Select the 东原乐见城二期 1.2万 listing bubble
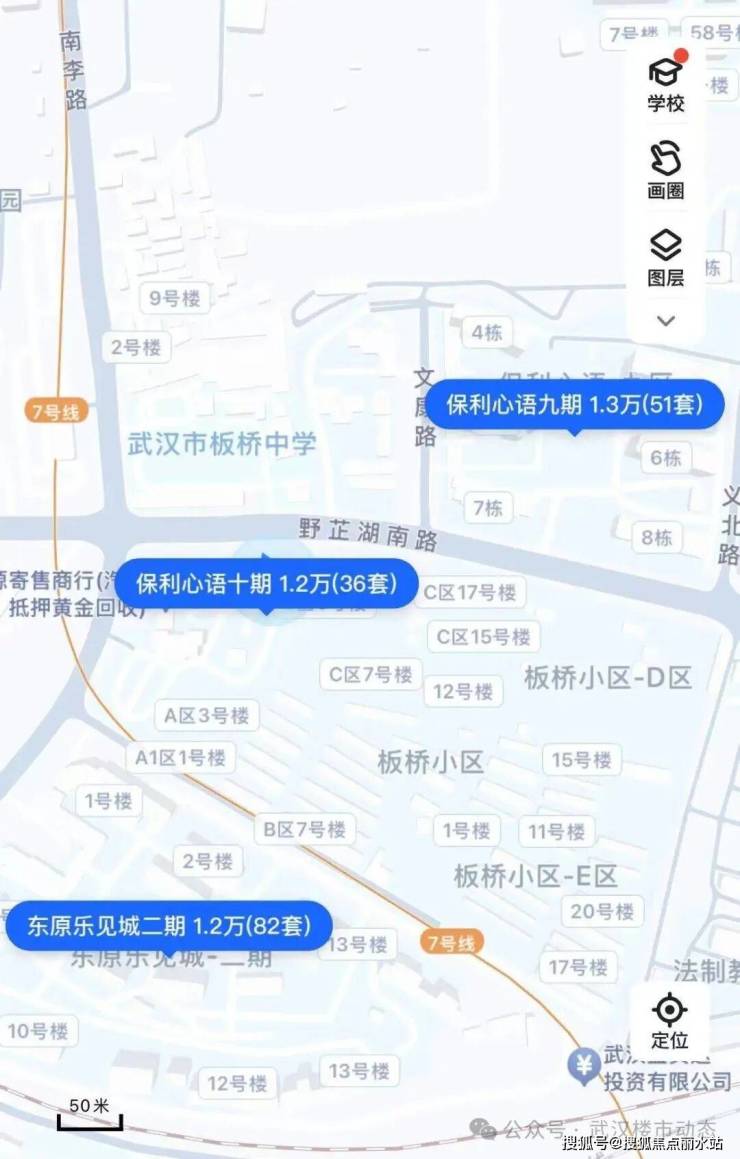Viewport: 740px width, 1159px height. pos(168,926)
